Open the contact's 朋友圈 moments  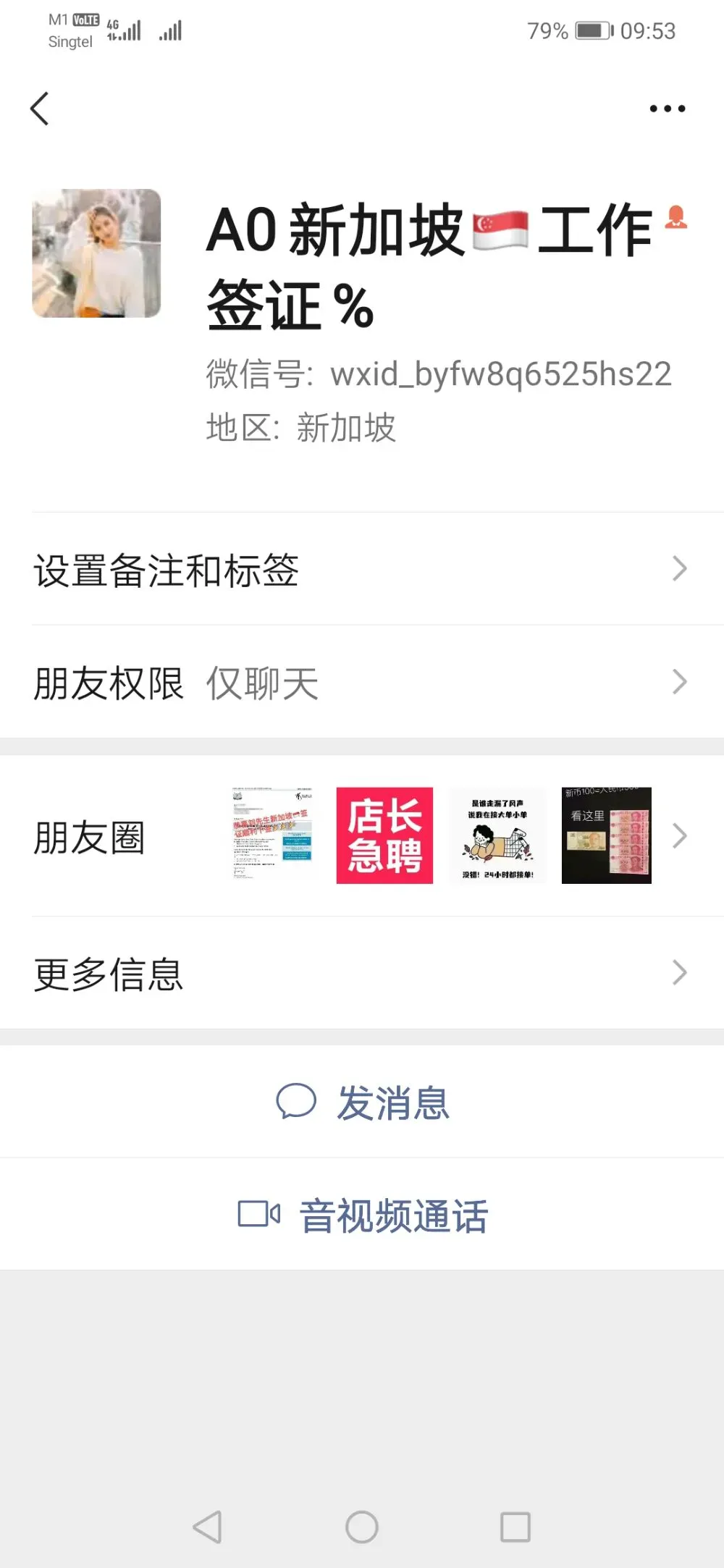pyautogui.click(x=362, y=836)
